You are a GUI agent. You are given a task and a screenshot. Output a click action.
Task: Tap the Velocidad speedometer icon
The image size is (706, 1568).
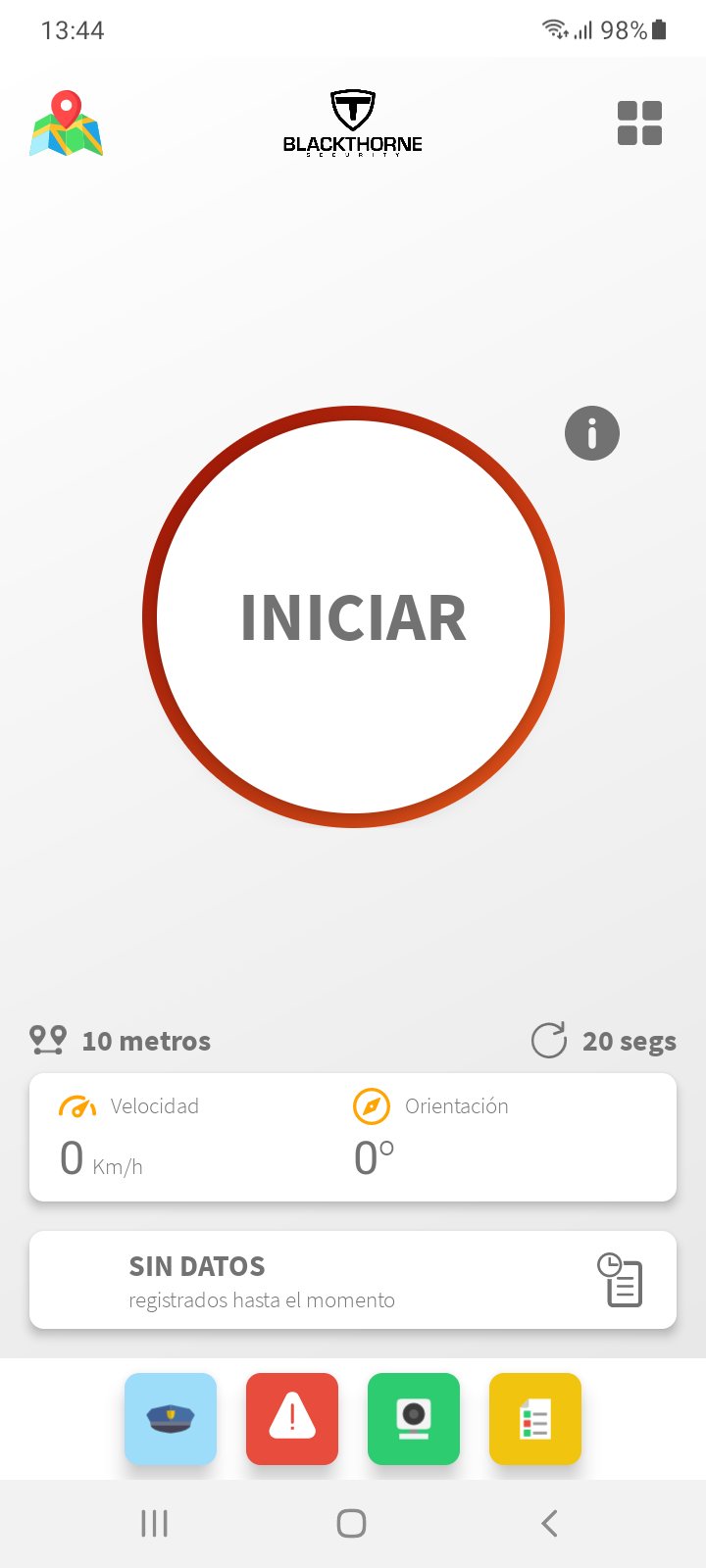tap(77, 1105)
